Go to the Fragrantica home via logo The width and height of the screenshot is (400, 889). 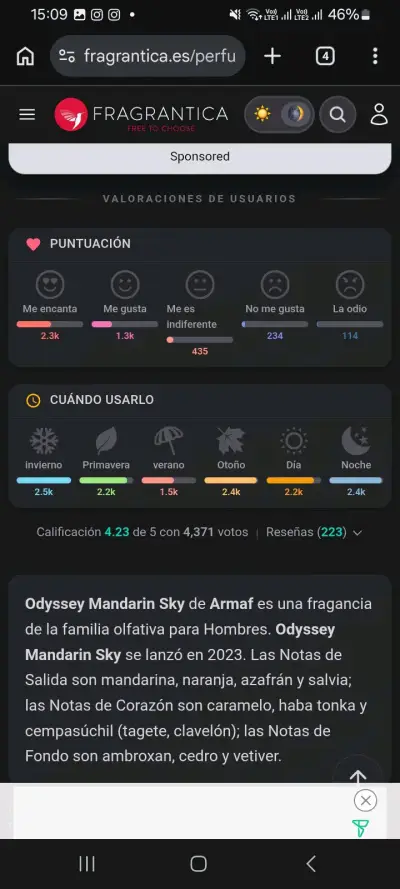tap(141, 115)
